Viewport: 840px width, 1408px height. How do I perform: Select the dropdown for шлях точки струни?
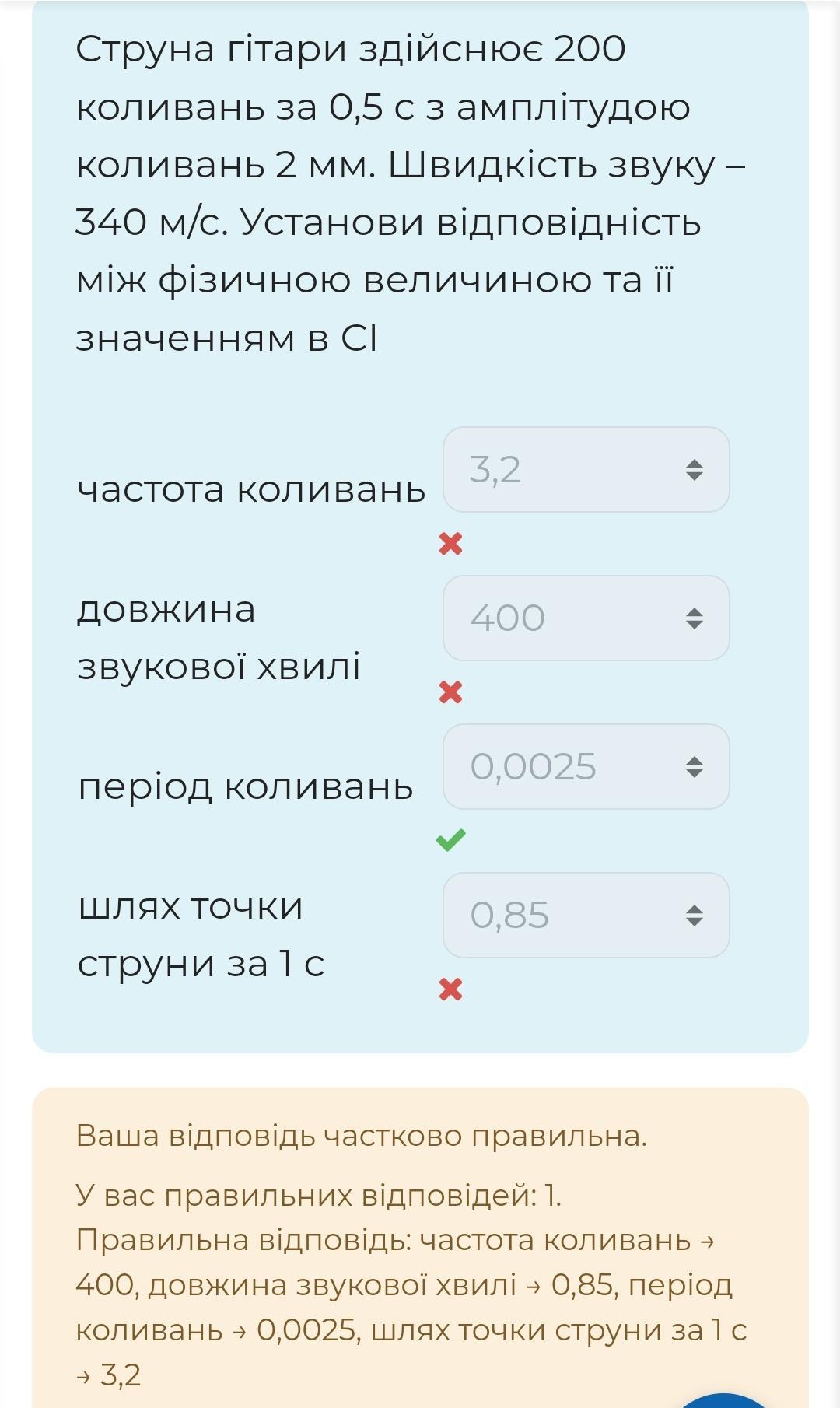[586, 916]
